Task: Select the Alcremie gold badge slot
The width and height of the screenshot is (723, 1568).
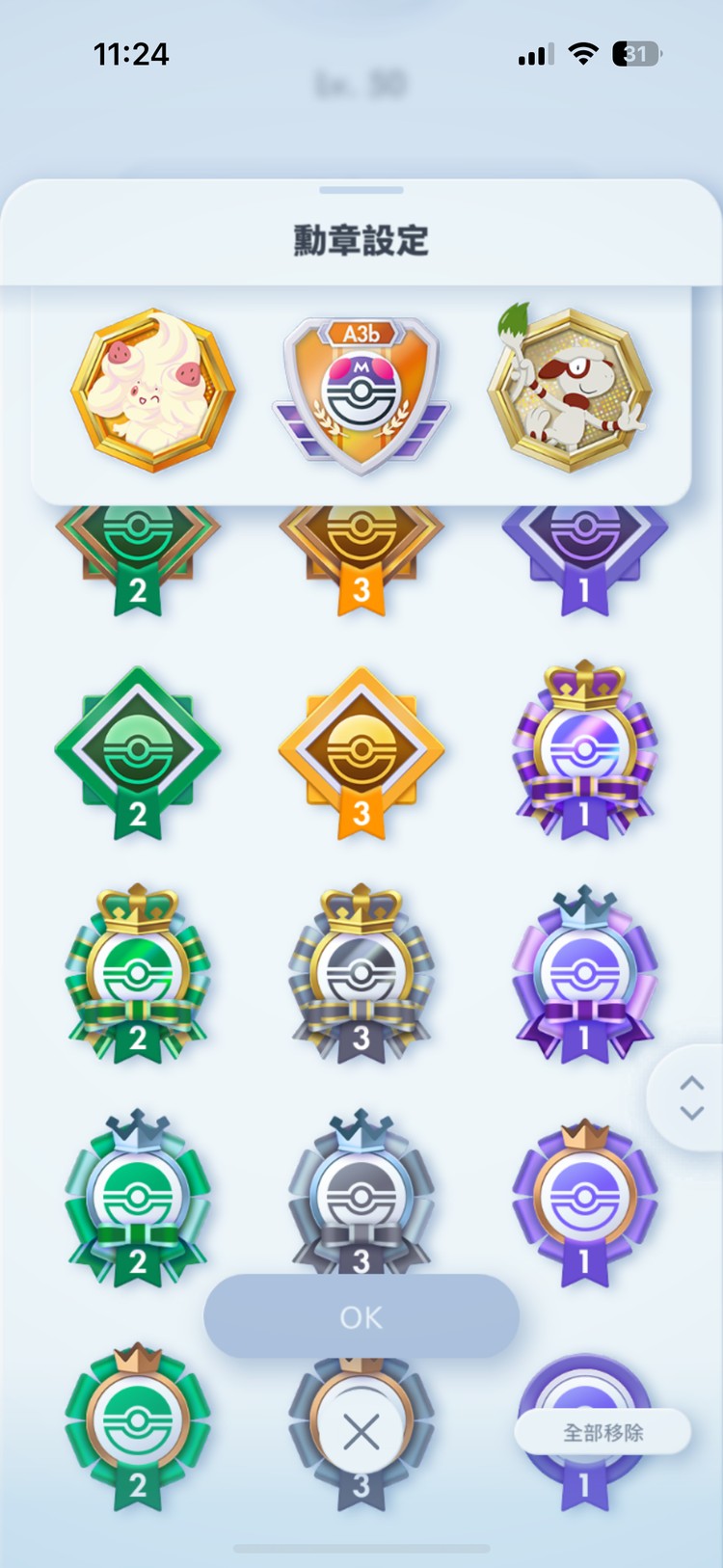Action: 153,391
